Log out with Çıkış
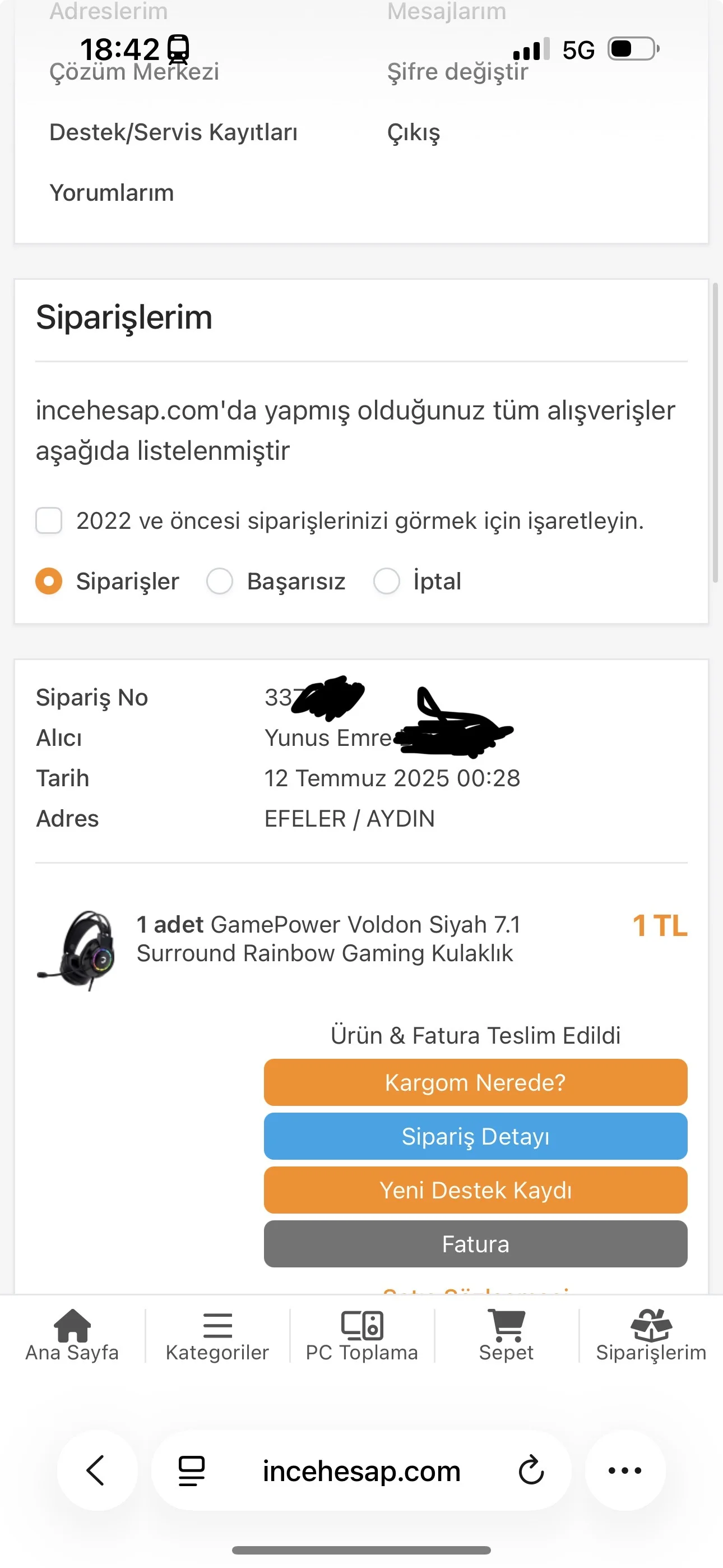Image resolution: width=723 pixels, height=1568 pixels. pyautogui.click(x=413, y=133)
